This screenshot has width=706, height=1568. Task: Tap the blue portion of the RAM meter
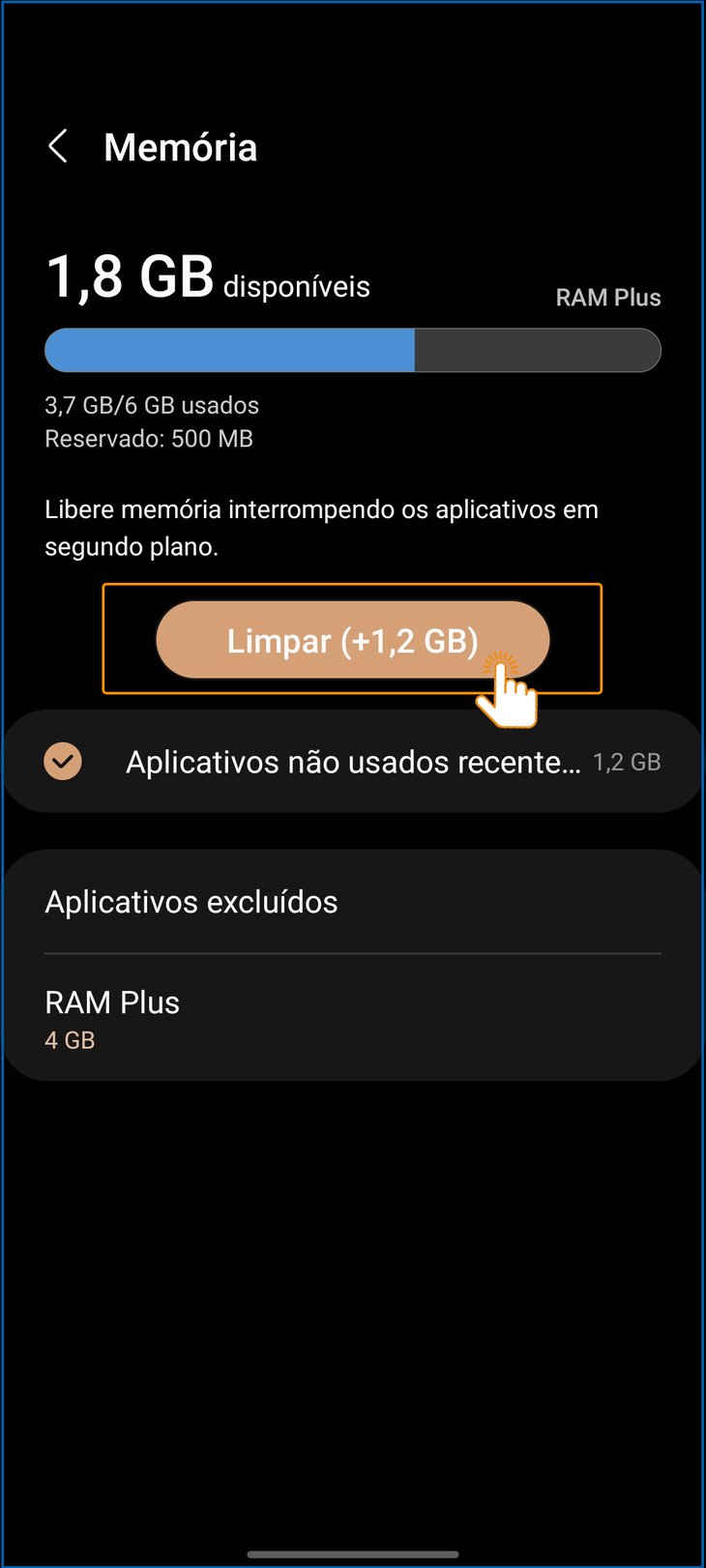pyautogui.click(x=227, y=350)
